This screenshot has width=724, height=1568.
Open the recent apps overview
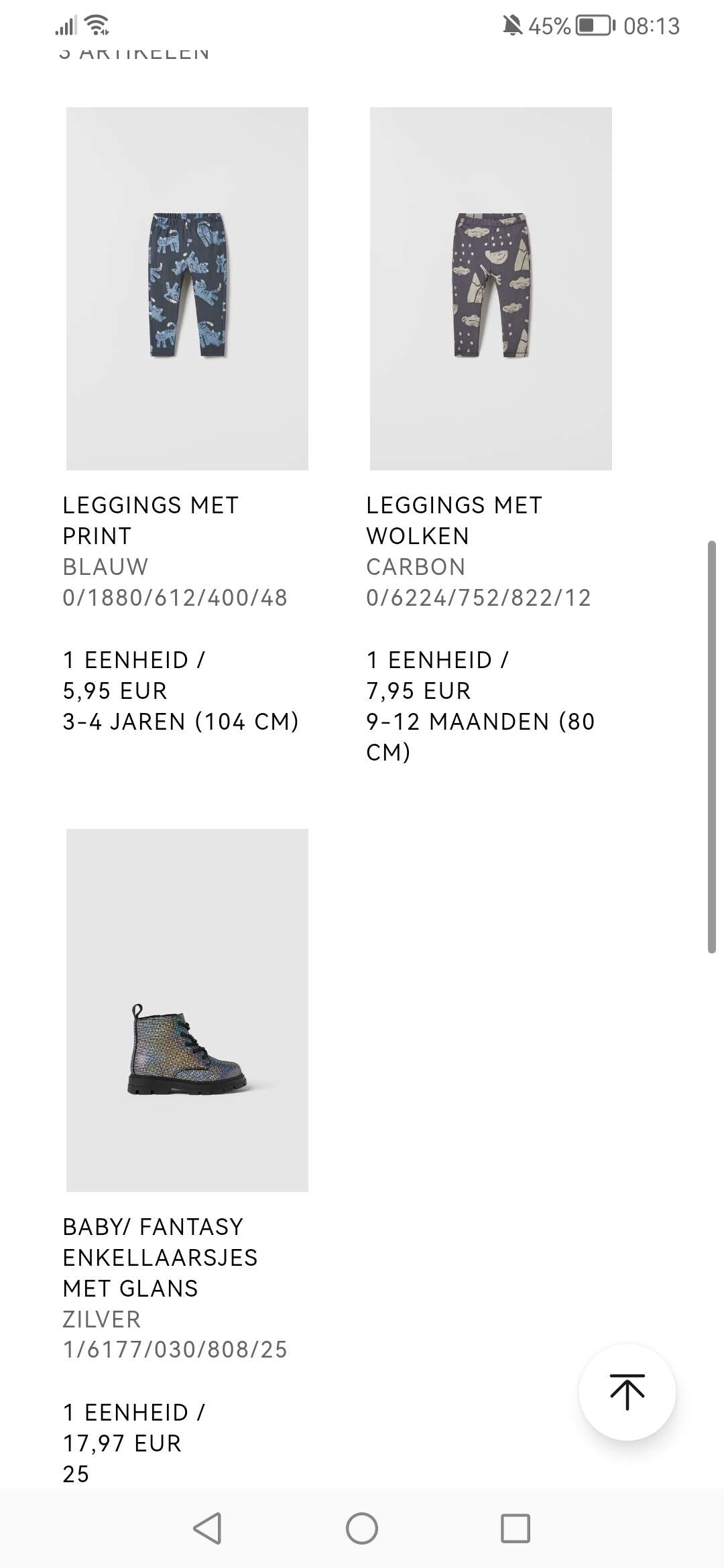point(516,1528)
